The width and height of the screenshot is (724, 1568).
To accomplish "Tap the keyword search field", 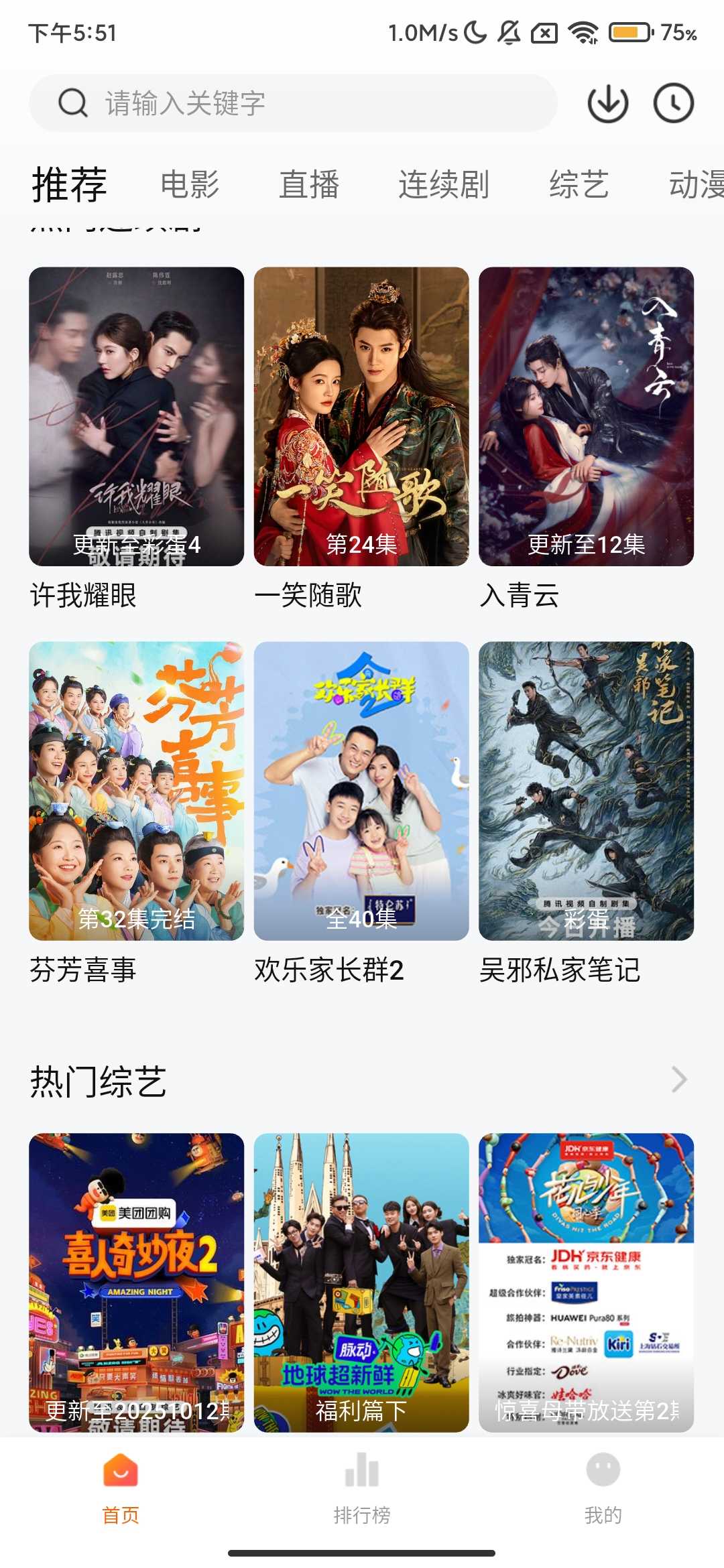I will coord(293,104).
